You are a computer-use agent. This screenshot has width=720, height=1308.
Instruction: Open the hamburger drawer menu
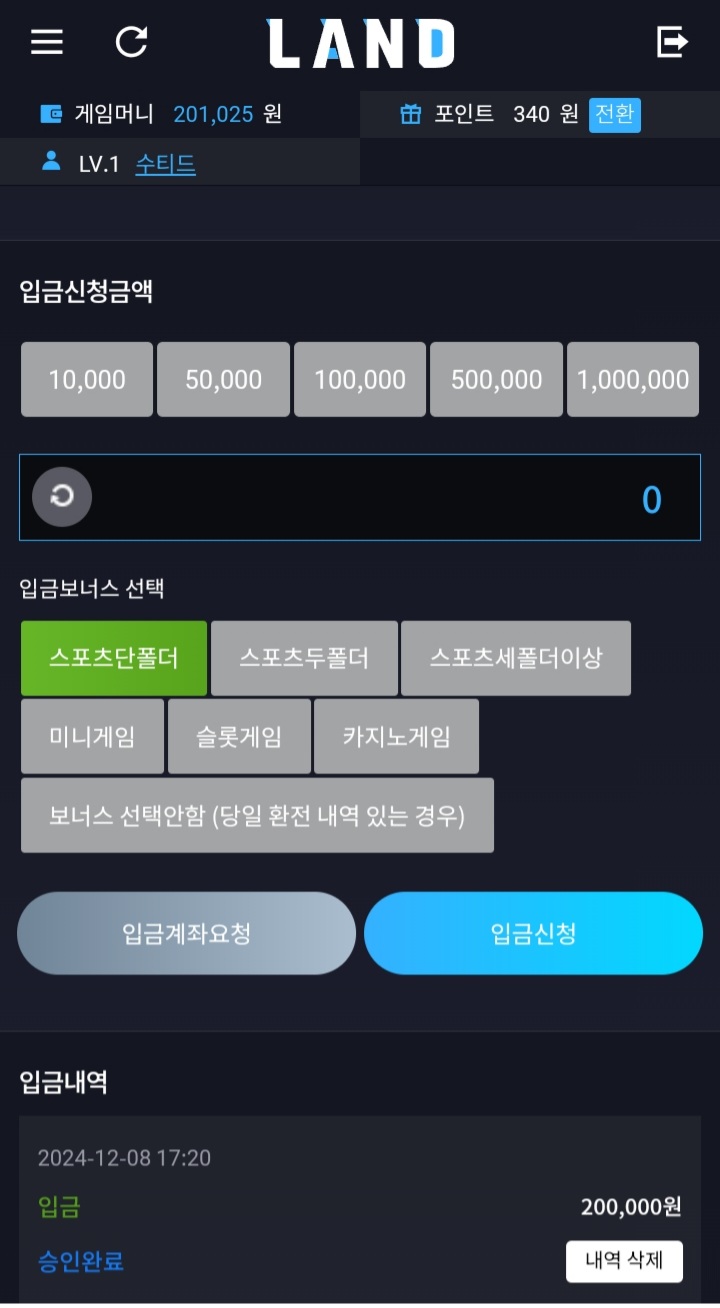coord(47,42)
